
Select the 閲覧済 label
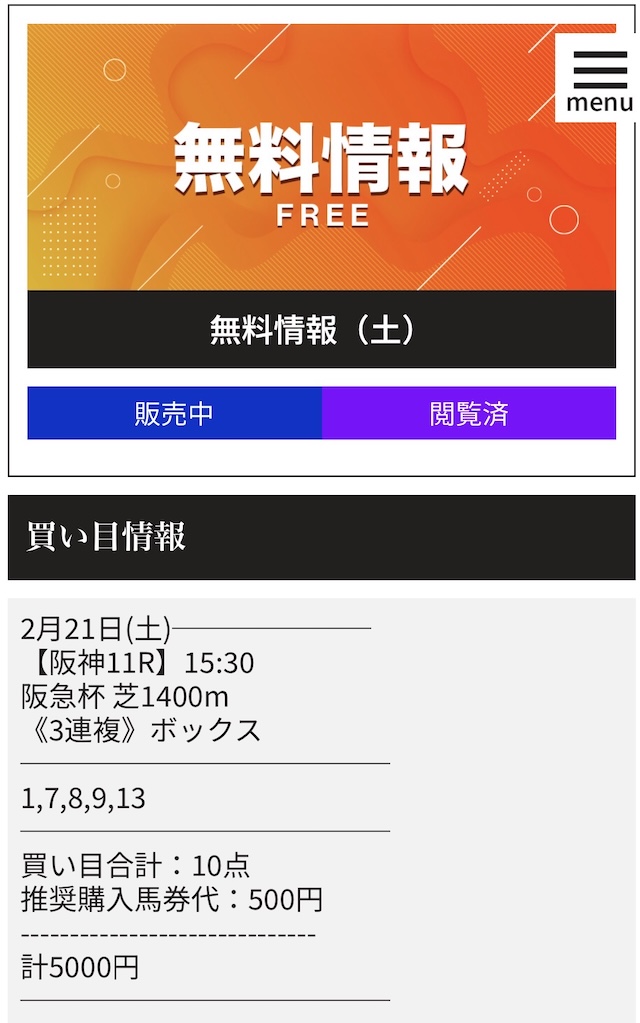click(x=469, y=413)
